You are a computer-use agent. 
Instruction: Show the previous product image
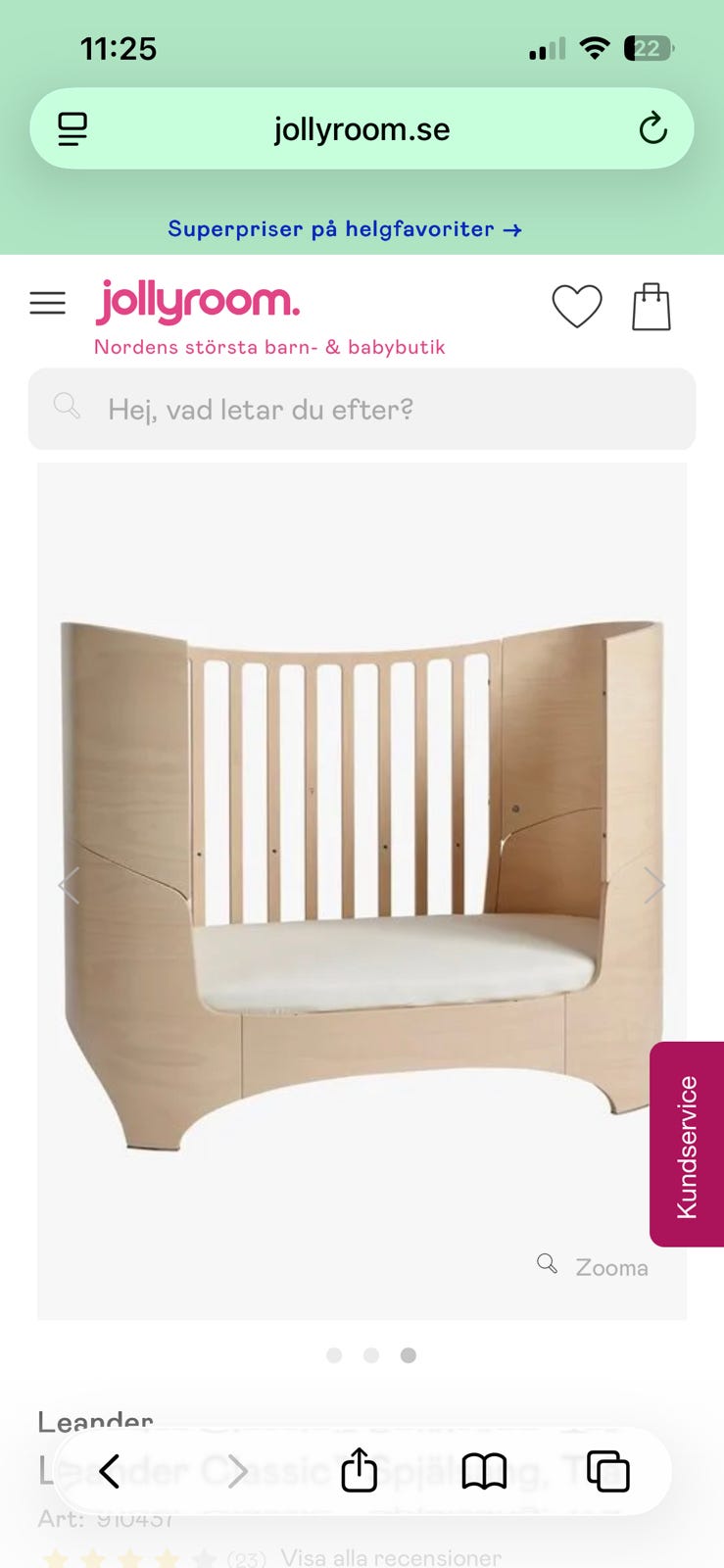(x=69, y=885)
